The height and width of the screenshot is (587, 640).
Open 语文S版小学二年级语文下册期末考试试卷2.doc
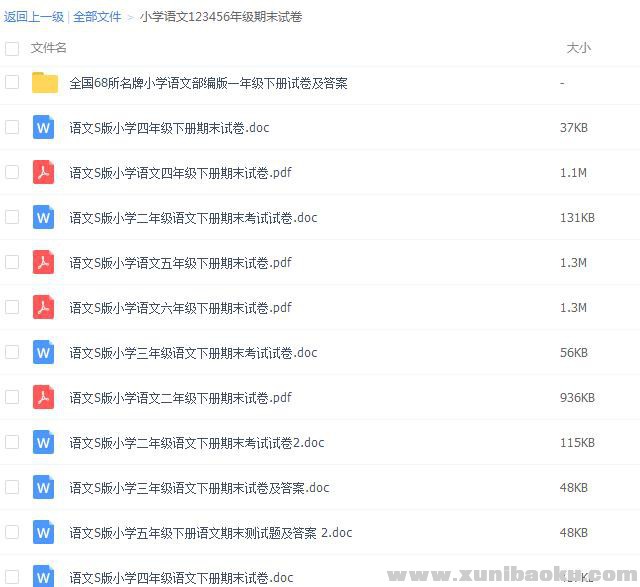pyautogui.click(x=196, y=443)
